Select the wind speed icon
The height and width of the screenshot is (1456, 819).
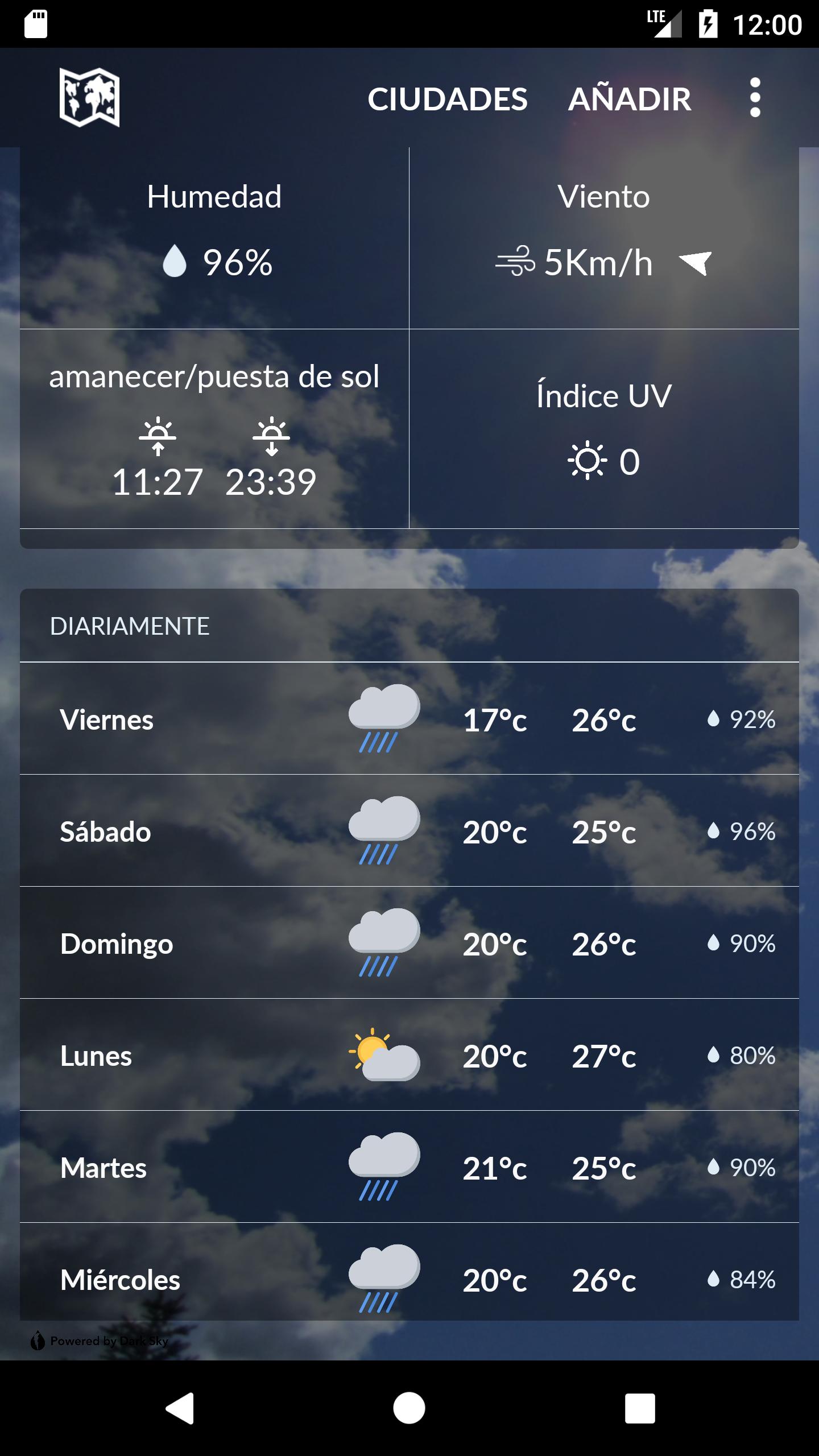point(516,262)
